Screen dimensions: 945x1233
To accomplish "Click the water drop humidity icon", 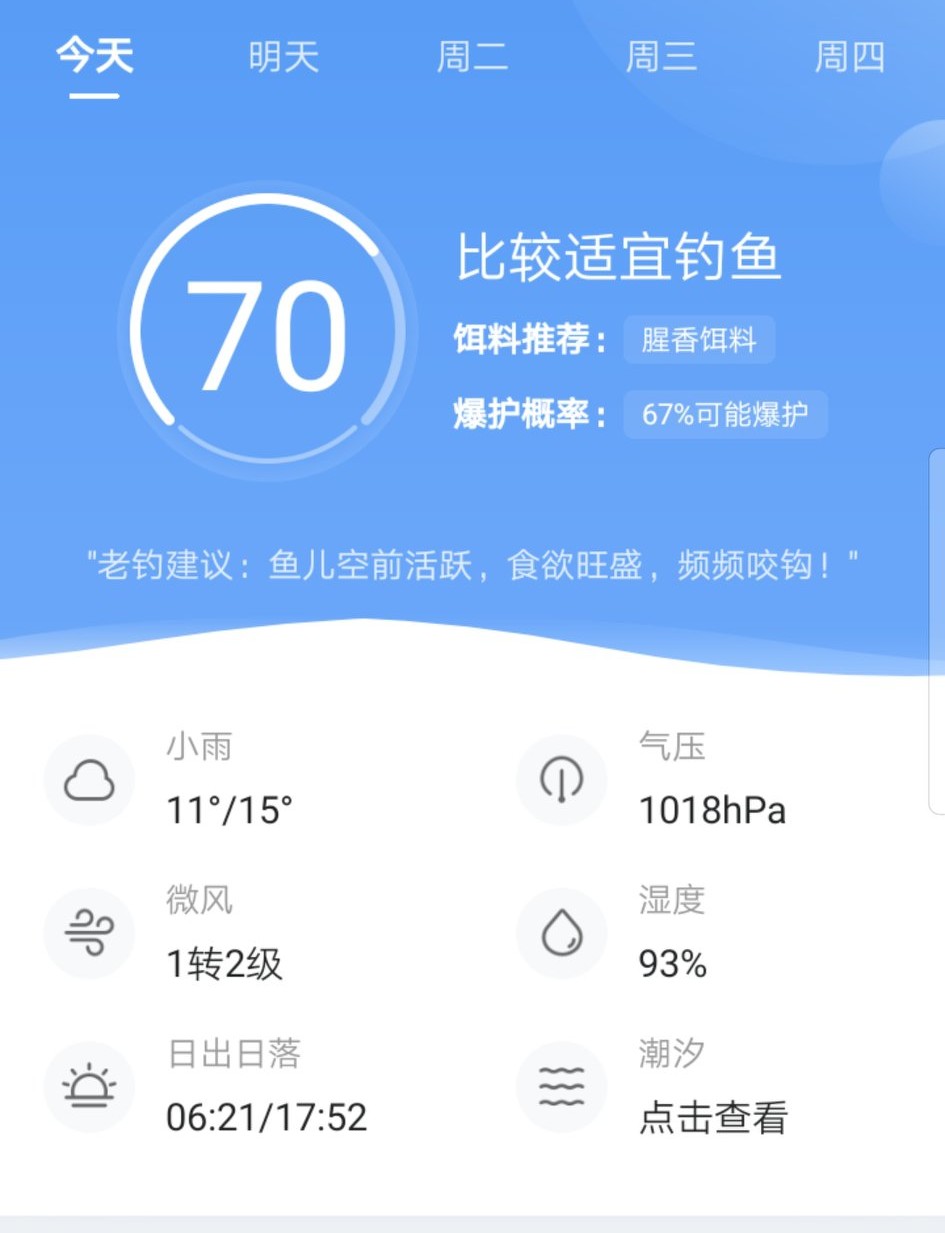I will point(561,933).
